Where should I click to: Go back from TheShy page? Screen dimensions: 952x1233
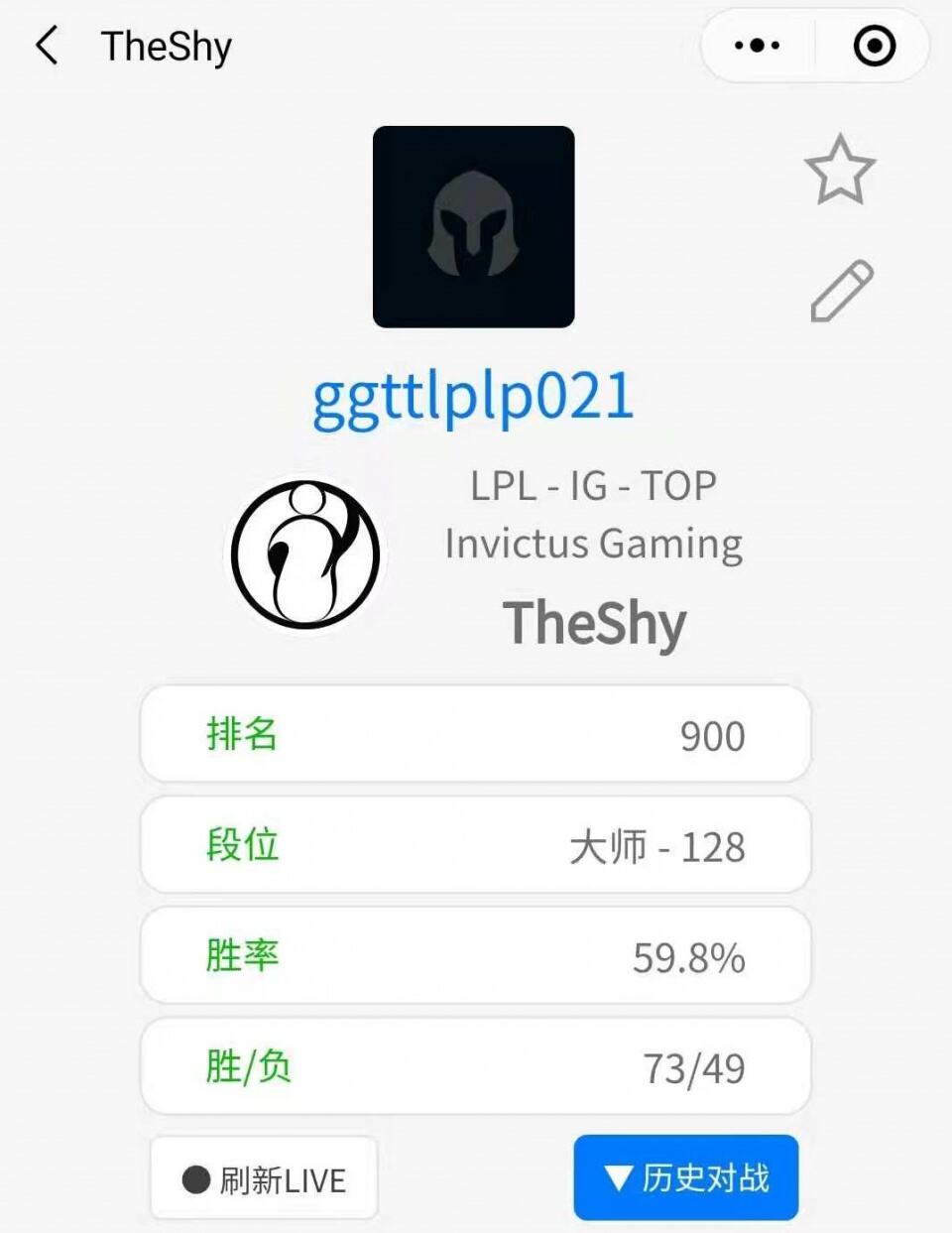pyautogui.click(x=47, y=46)
